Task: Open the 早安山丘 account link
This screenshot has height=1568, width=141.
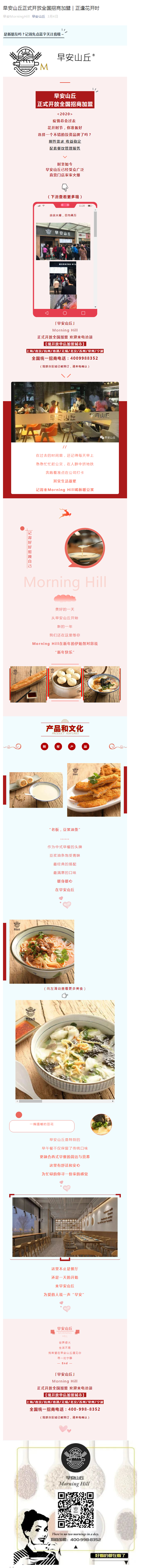Action: (x=38, y=16)
